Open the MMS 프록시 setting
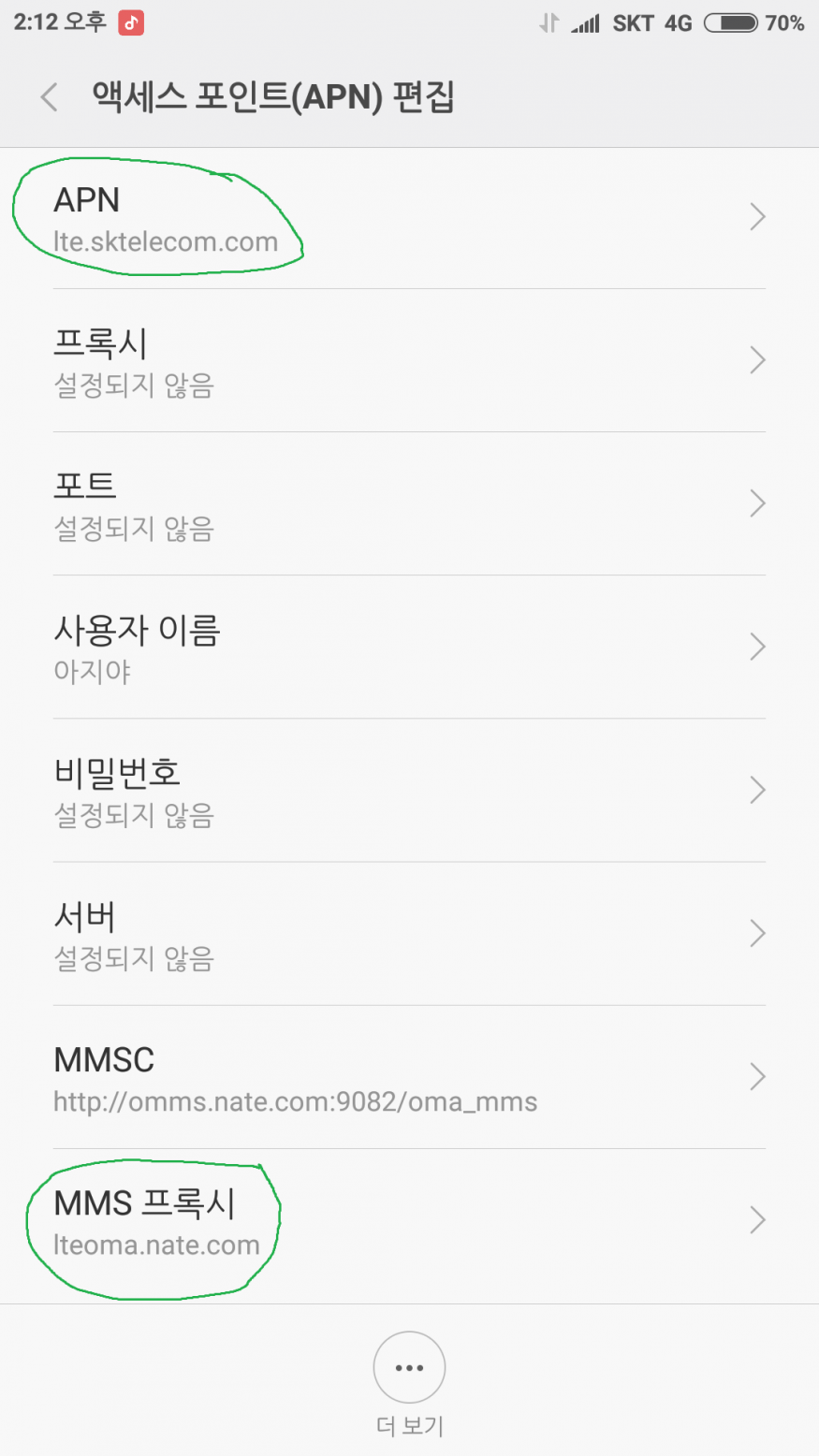The width and height of the screenshot is (819, 1456). 409,1221
